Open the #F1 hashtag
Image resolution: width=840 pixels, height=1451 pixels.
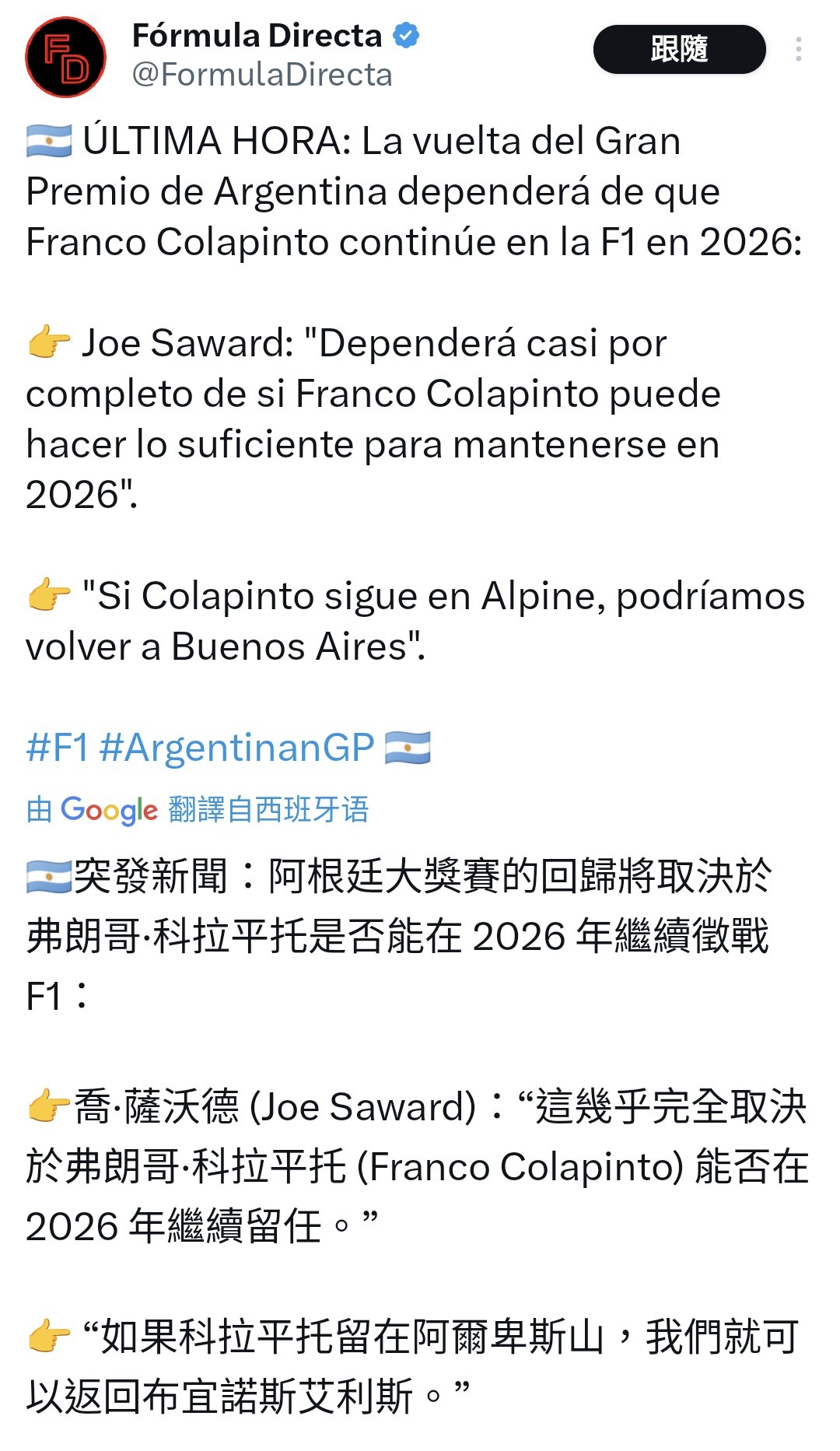point(57,748)
